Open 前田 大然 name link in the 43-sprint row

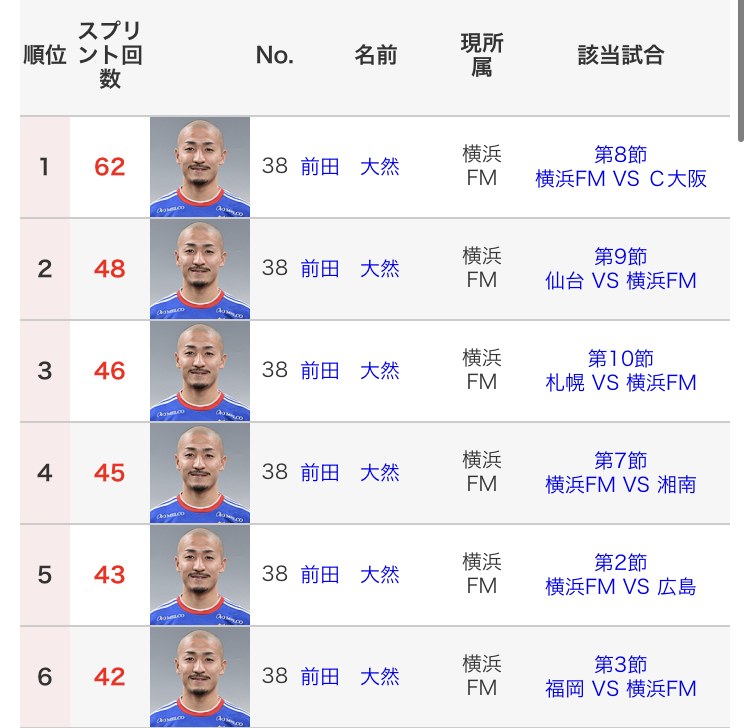(349, 575)
